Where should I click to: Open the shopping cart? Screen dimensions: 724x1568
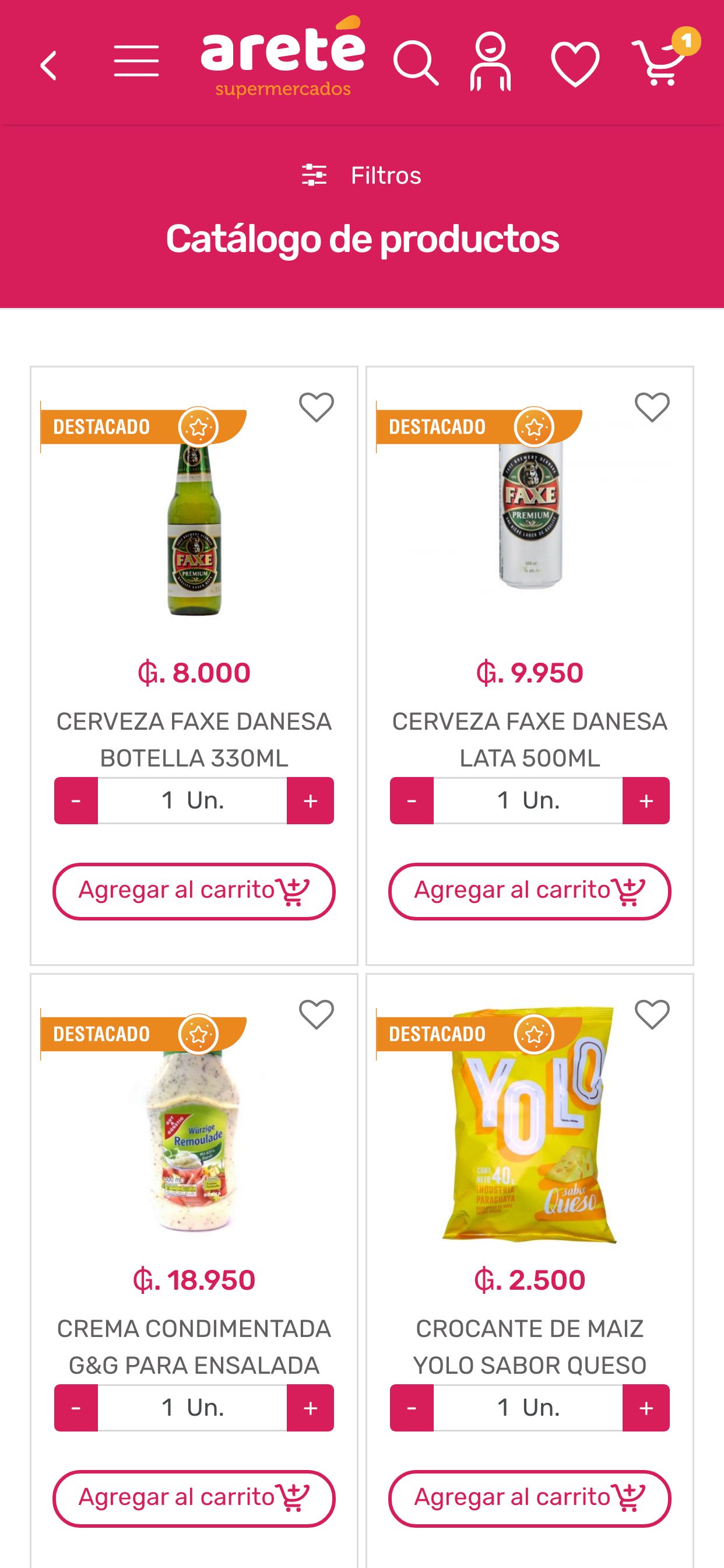[660, 62]
